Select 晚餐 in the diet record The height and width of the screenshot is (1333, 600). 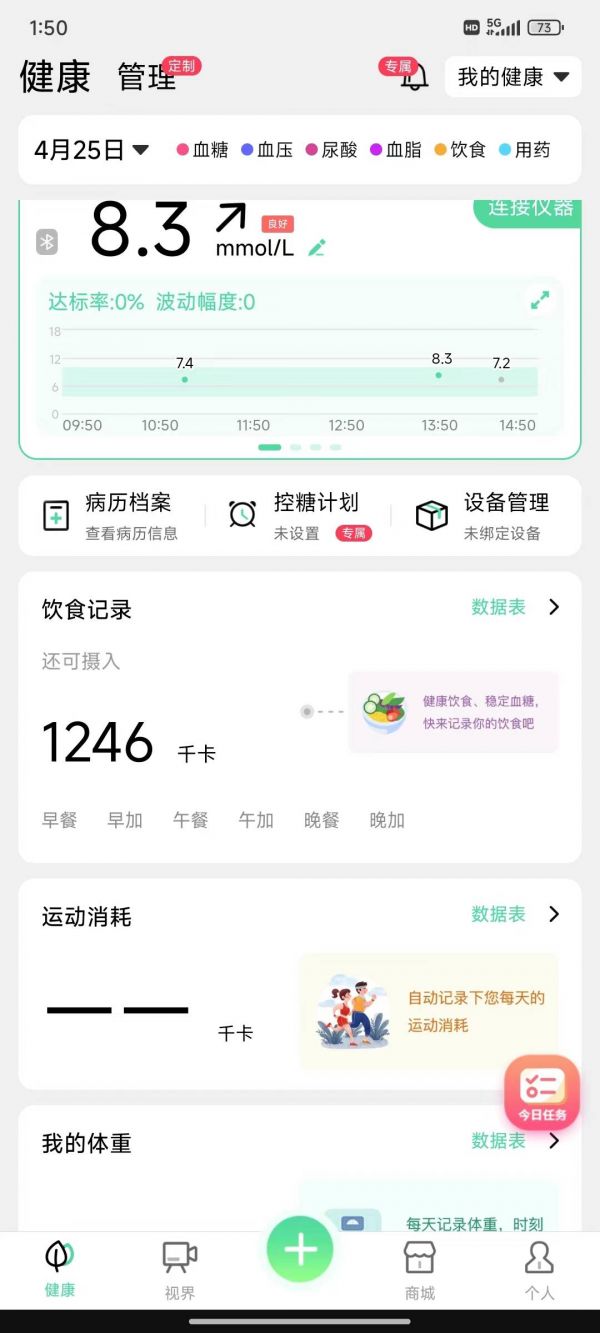click(321, 820)
